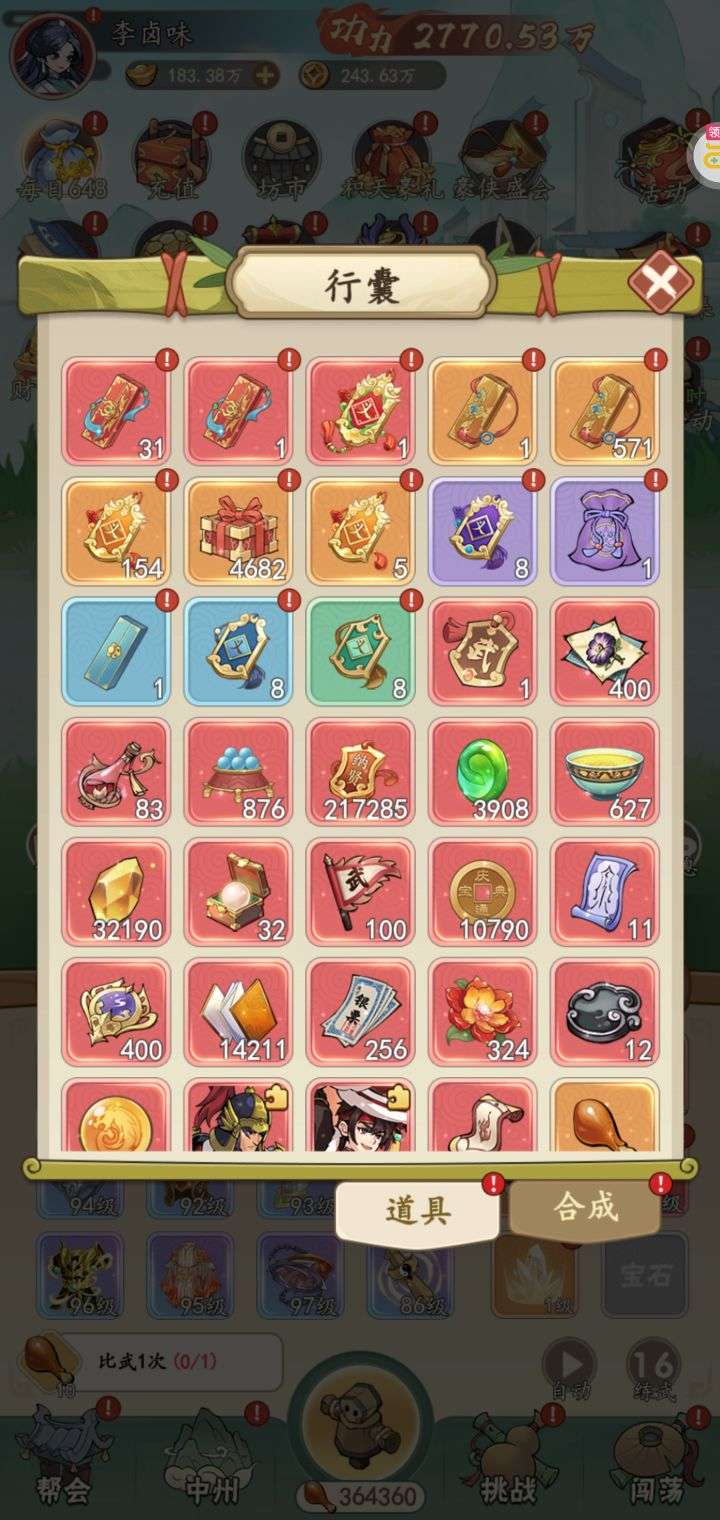Open the yellow crystal item with 32190
The height and width of the screenshot is (1520, 720).
click(x=116, y=891)
